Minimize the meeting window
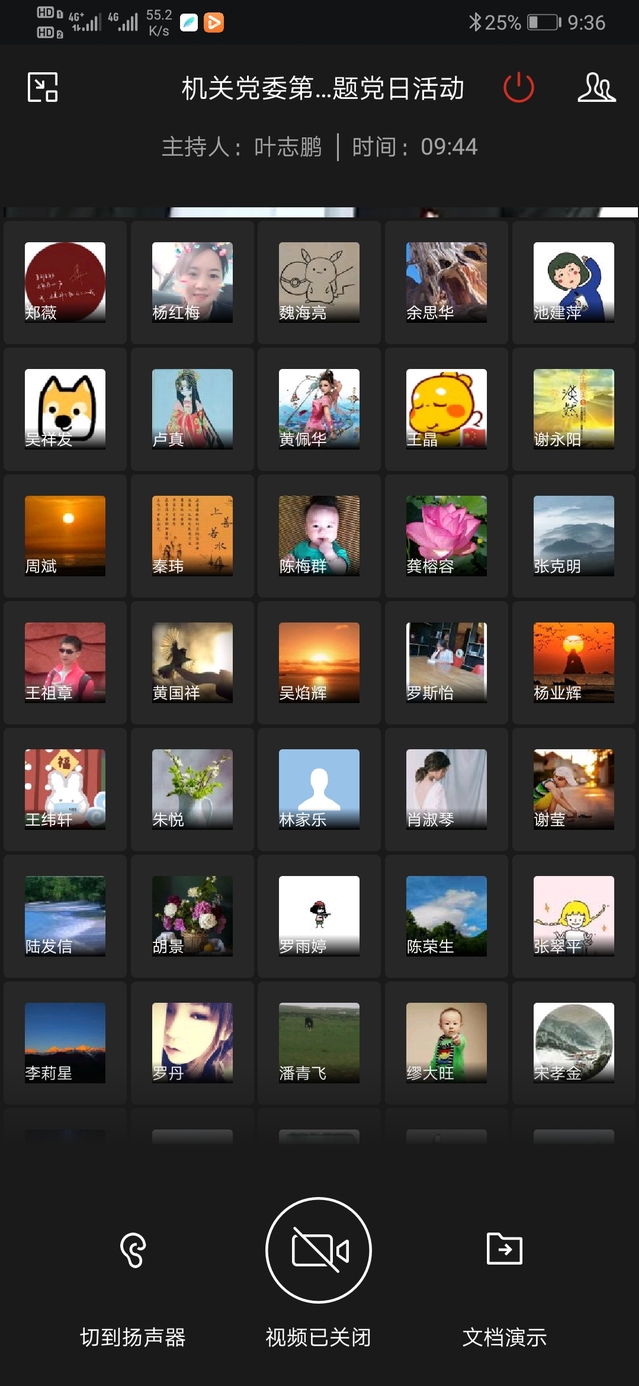This screenshot has height=1386, width=639. pos(42,88)
